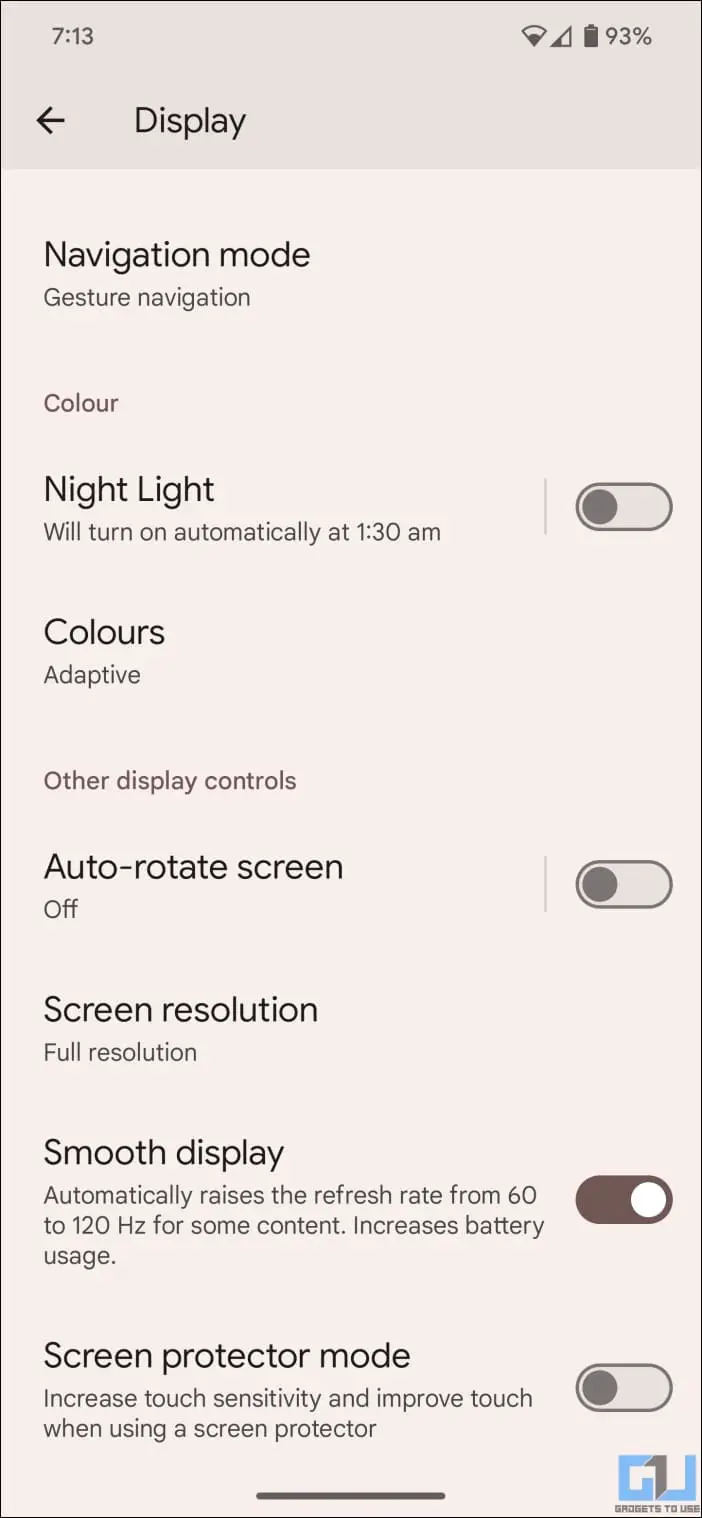Go back from Display settings

(50, 121)
